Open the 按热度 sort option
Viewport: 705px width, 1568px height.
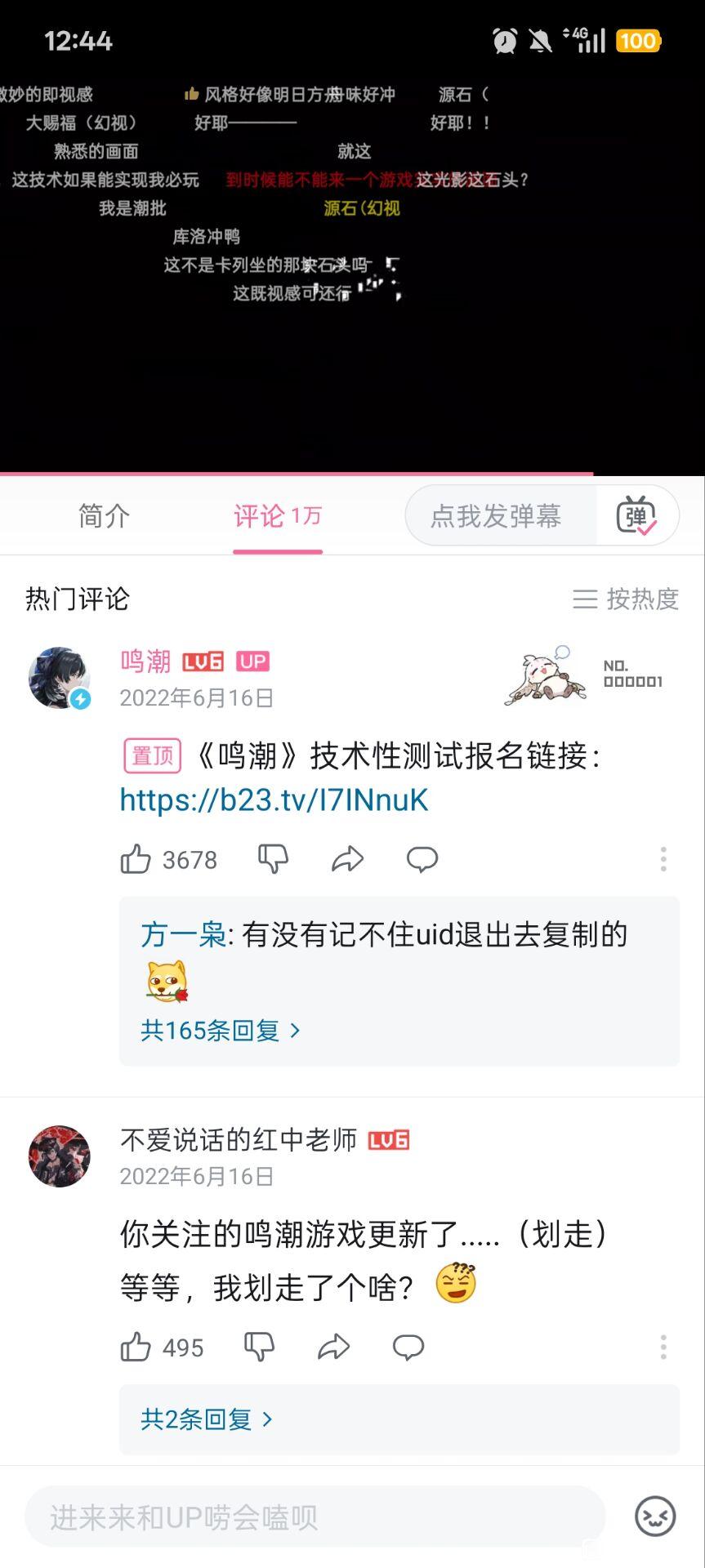pos(626,599)
